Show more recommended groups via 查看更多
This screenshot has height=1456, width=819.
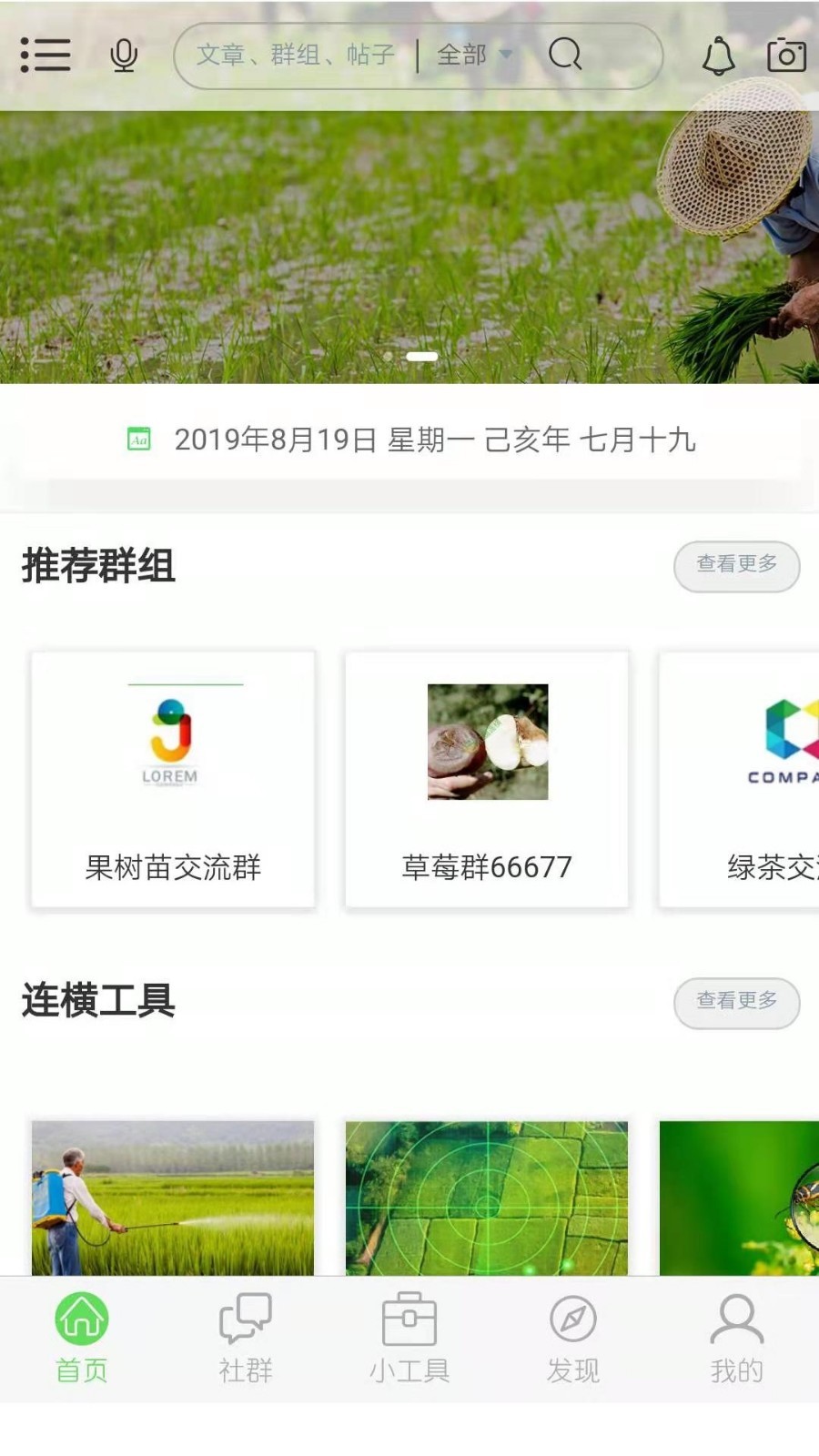click(x=737, y=566)
